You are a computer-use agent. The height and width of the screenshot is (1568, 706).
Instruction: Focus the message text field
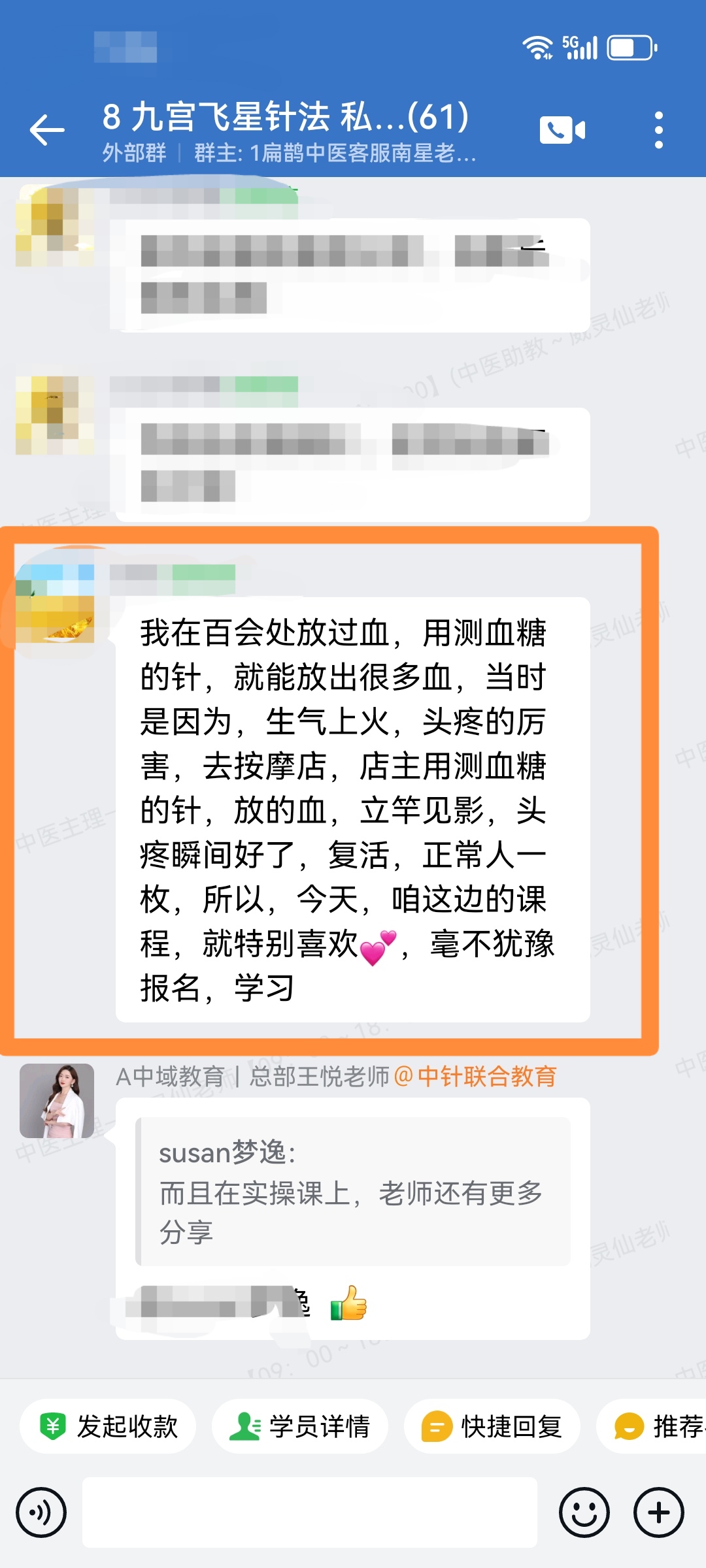[x=309, y=1512]
